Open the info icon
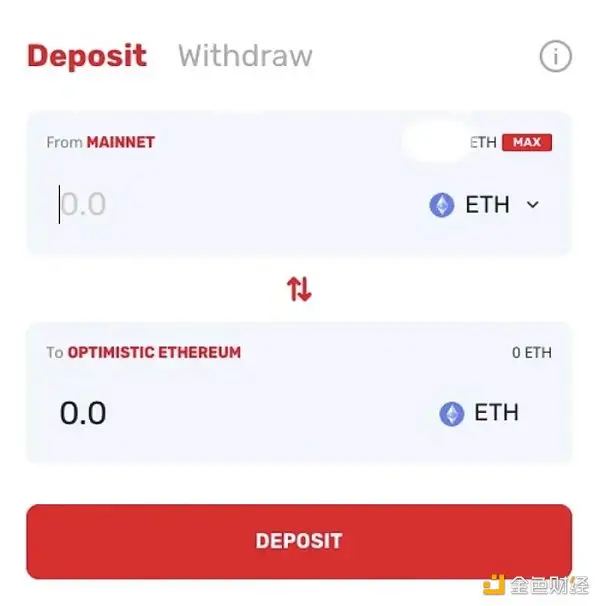Image resolution: width=600 pixels, height=606 pixels. pyautogui.click(x=555, y=56)
